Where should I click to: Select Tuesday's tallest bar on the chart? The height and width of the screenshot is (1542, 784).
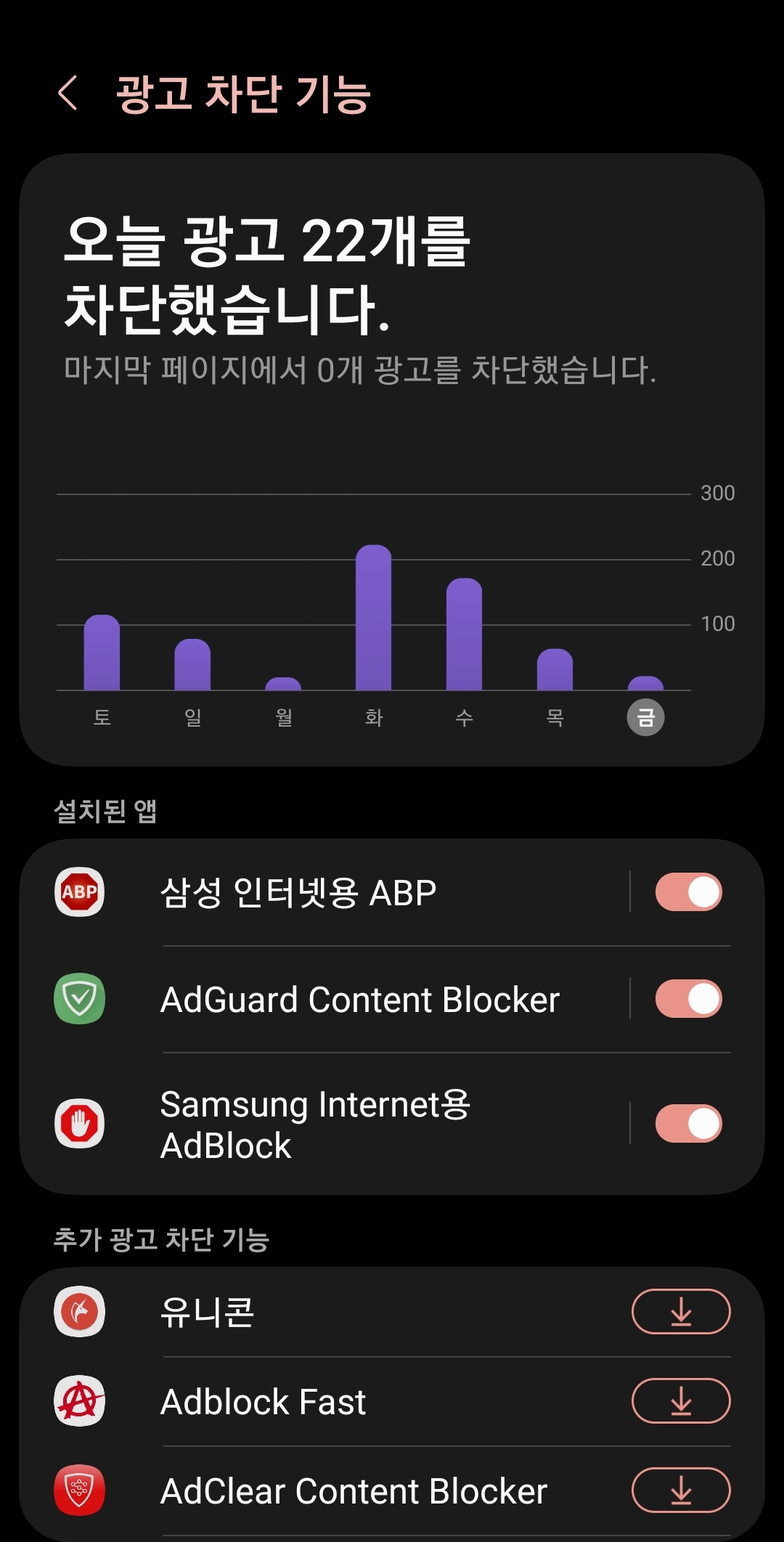click(373, 617)
